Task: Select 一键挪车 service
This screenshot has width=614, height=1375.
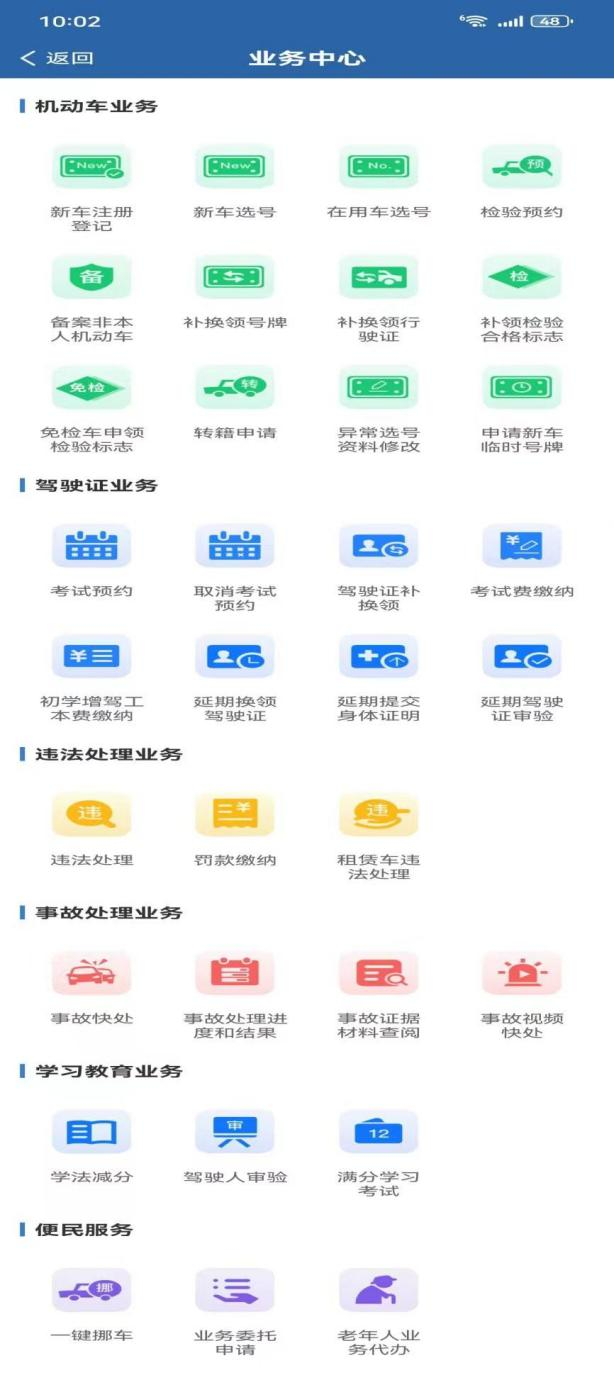Action: 91,1290
